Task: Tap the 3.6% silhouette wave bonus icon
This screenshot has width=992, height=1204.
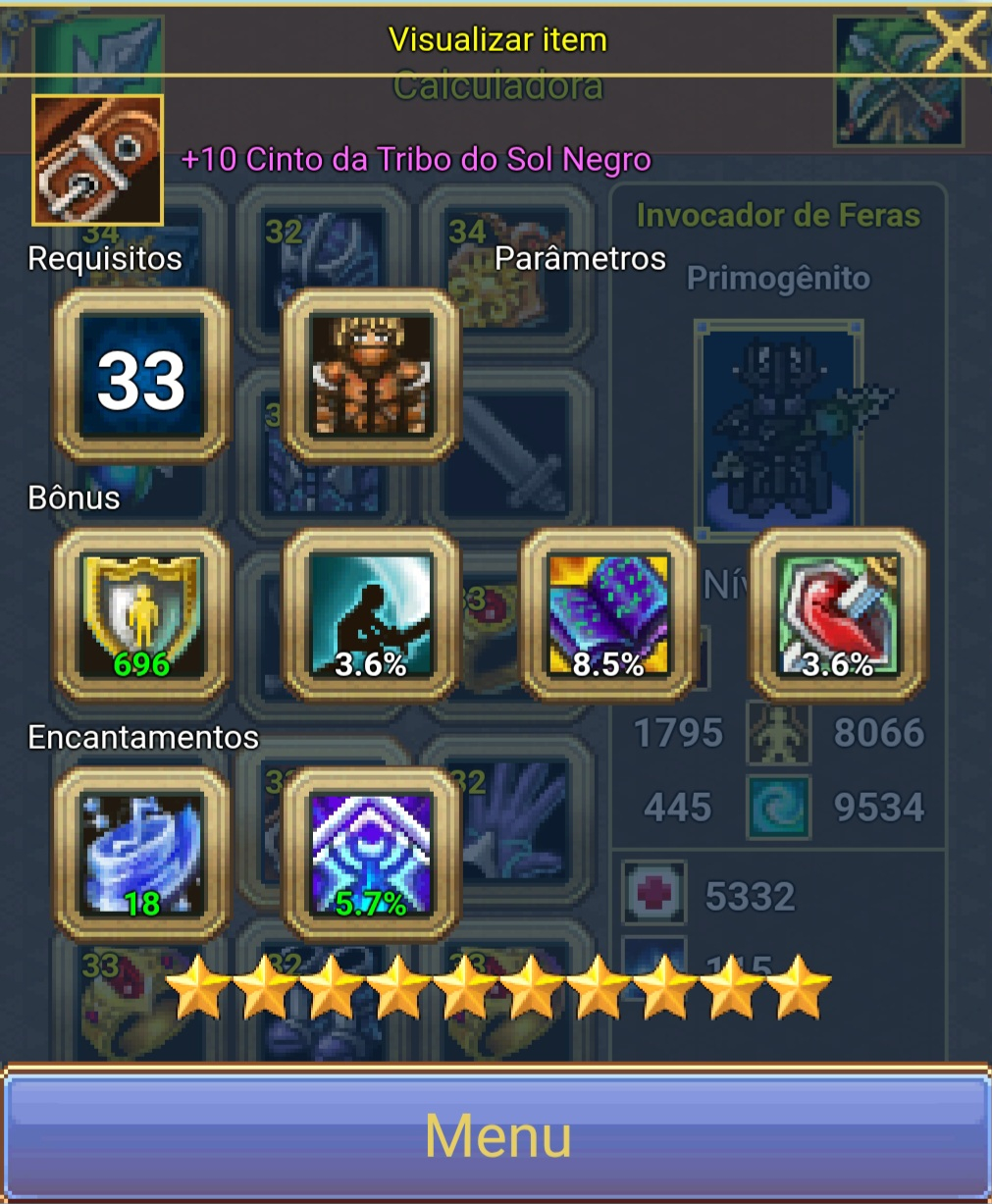Action: [x=371, y=617]
